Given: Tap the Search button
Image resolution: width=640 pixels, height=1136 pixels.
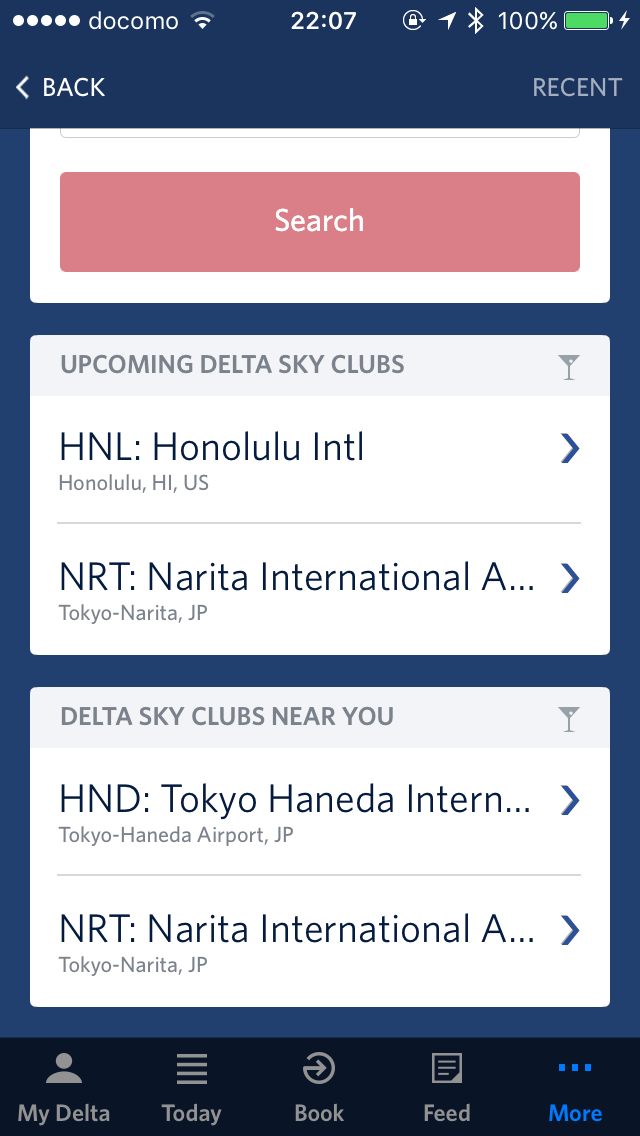Looking at the screenshot, I should click(320, 222).
